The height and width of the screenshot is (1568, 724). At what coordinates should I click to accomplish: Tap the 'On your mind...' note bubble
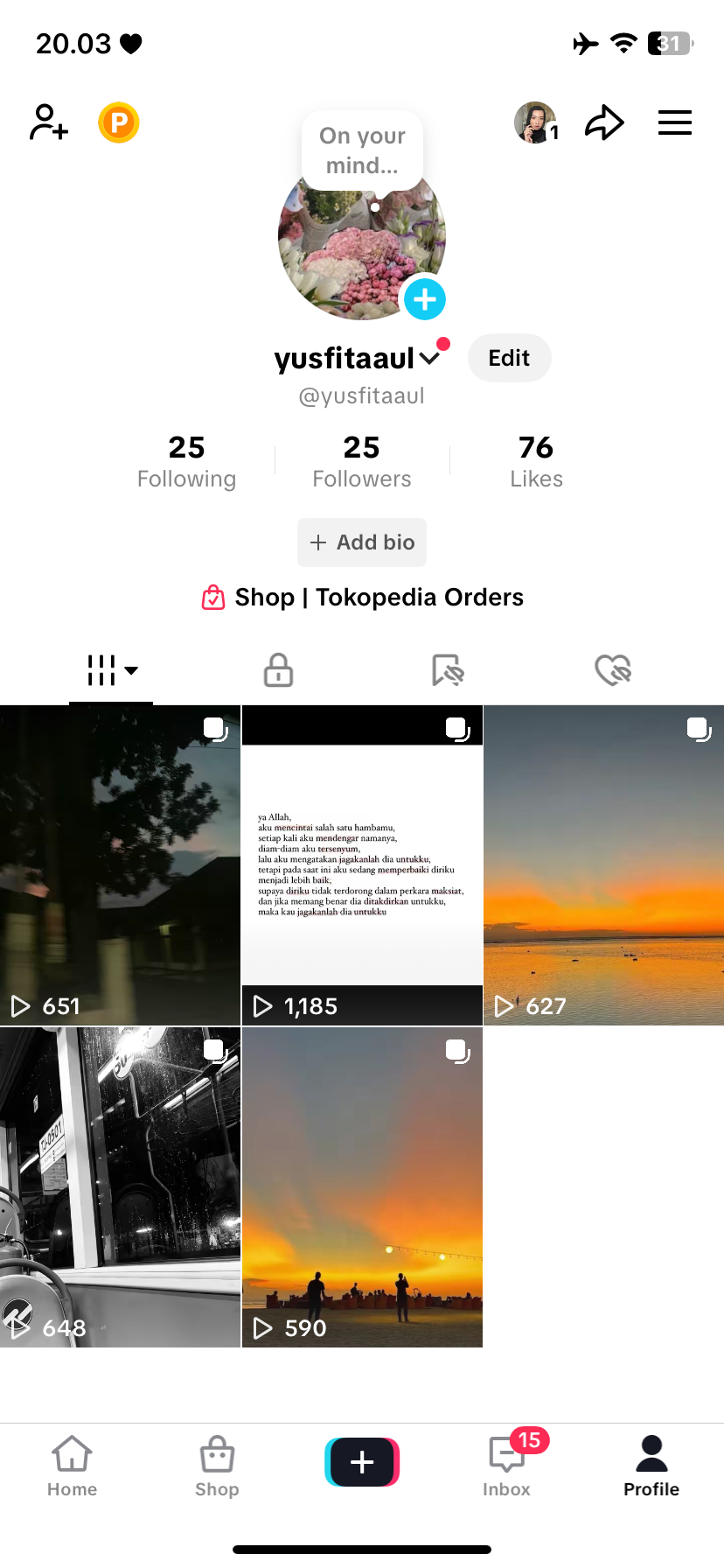[362, 150]
